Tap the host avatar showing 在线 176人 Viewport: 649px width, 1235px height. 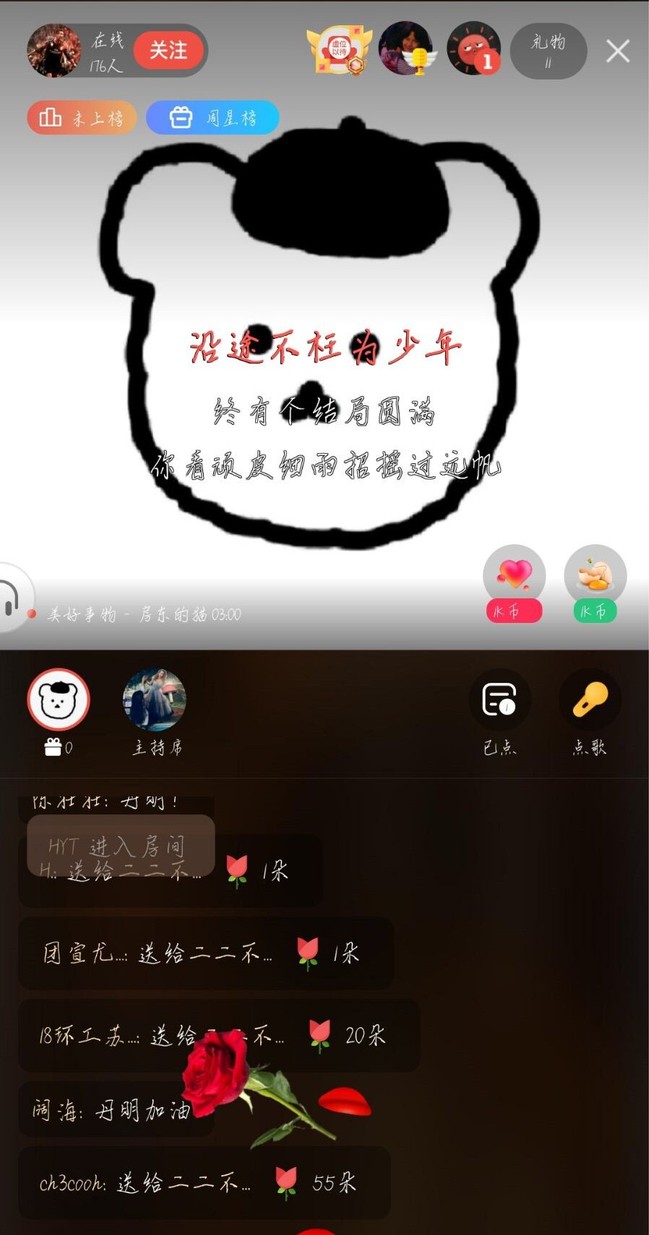(54, 50)
